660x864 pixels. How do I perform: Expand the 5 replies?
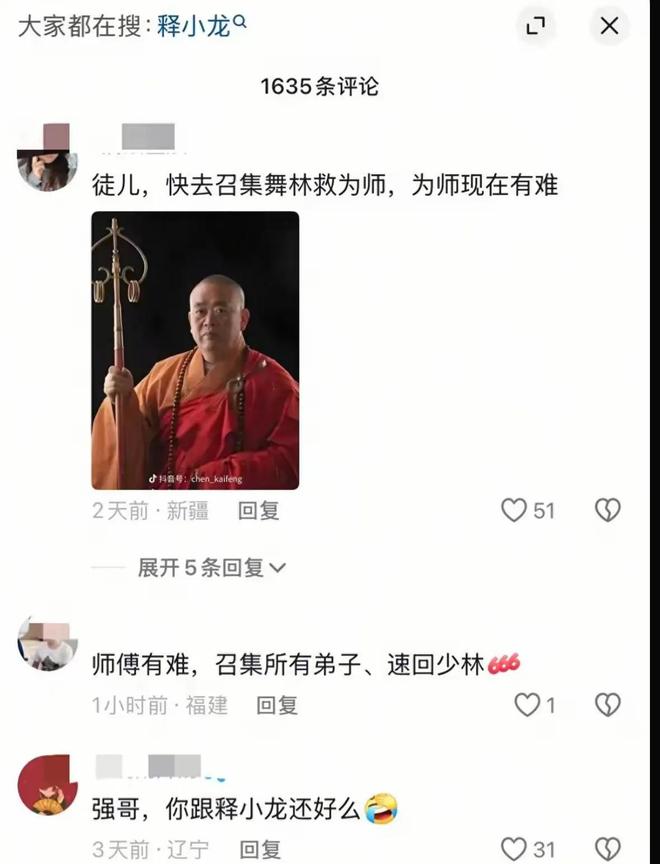(x=211, y=568)
